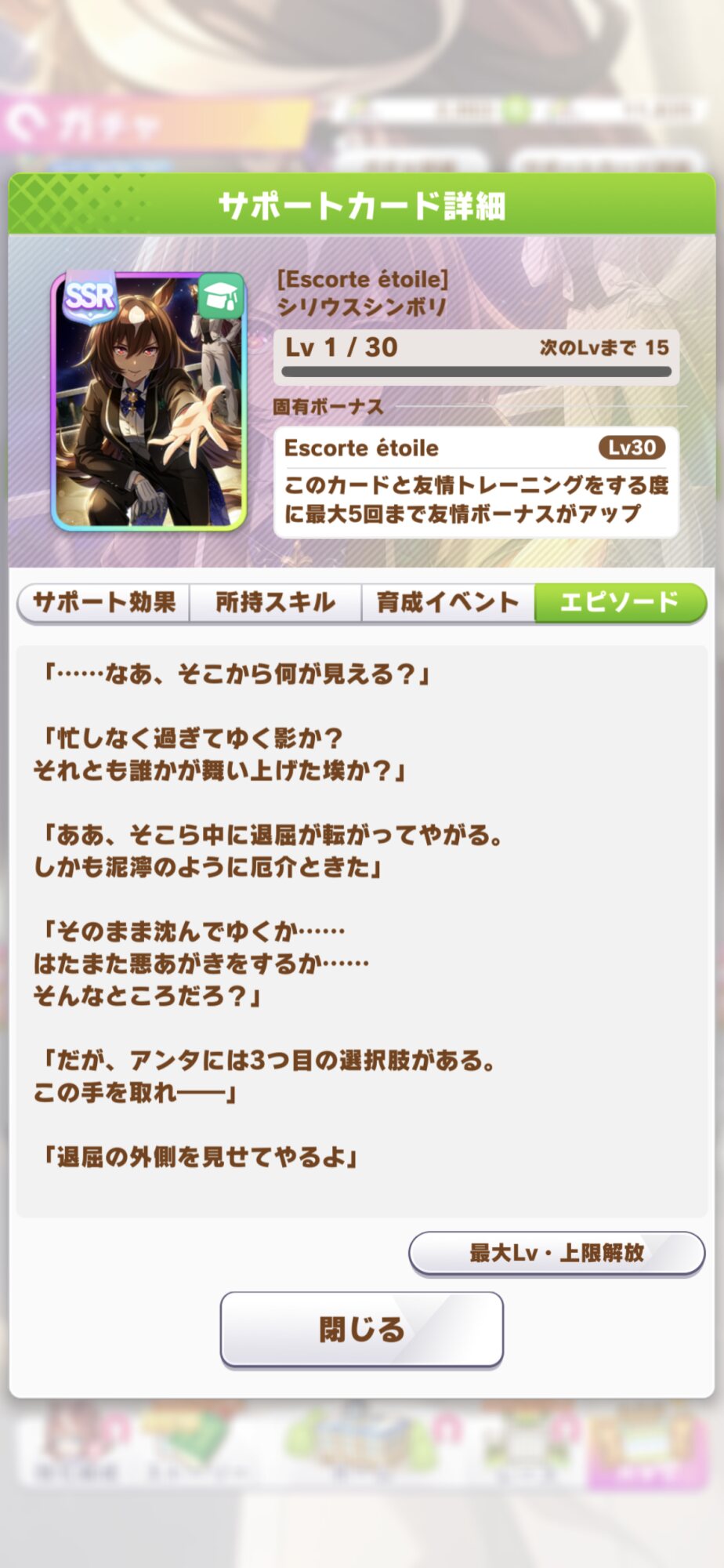Select the 育成イベント tab
The width and height of the screenshot is (724, 1568).
click(x=447, y=603)
